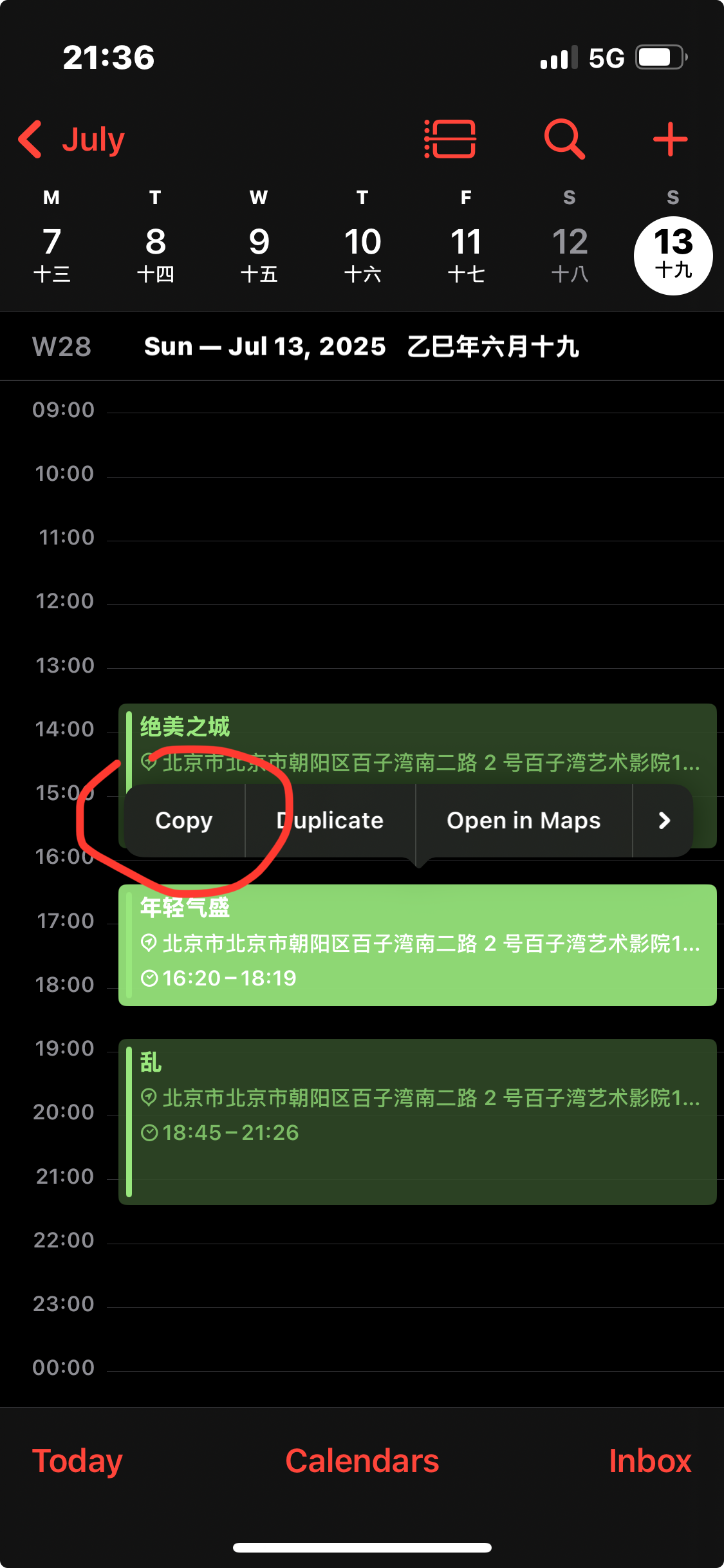
Task: Choose Duplicate in the context menu
Action: coord(330,821)
